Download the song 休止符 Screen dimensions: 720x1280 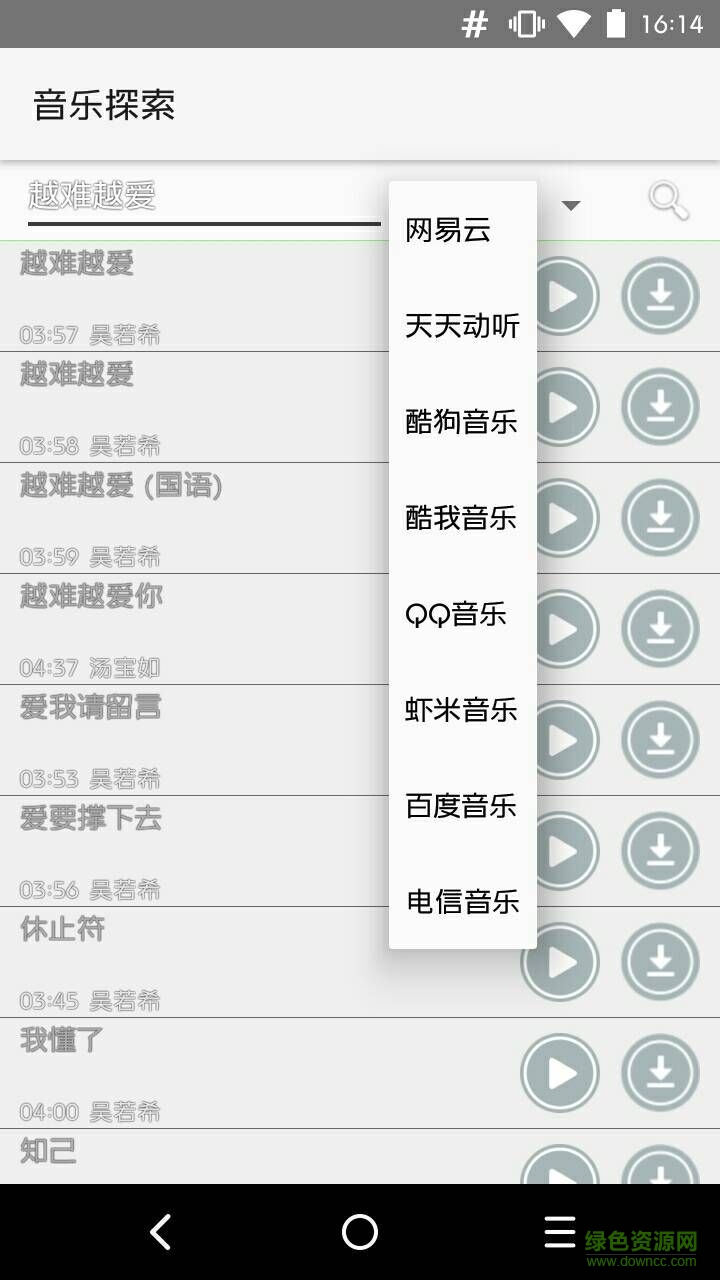(x=660, y=961)
